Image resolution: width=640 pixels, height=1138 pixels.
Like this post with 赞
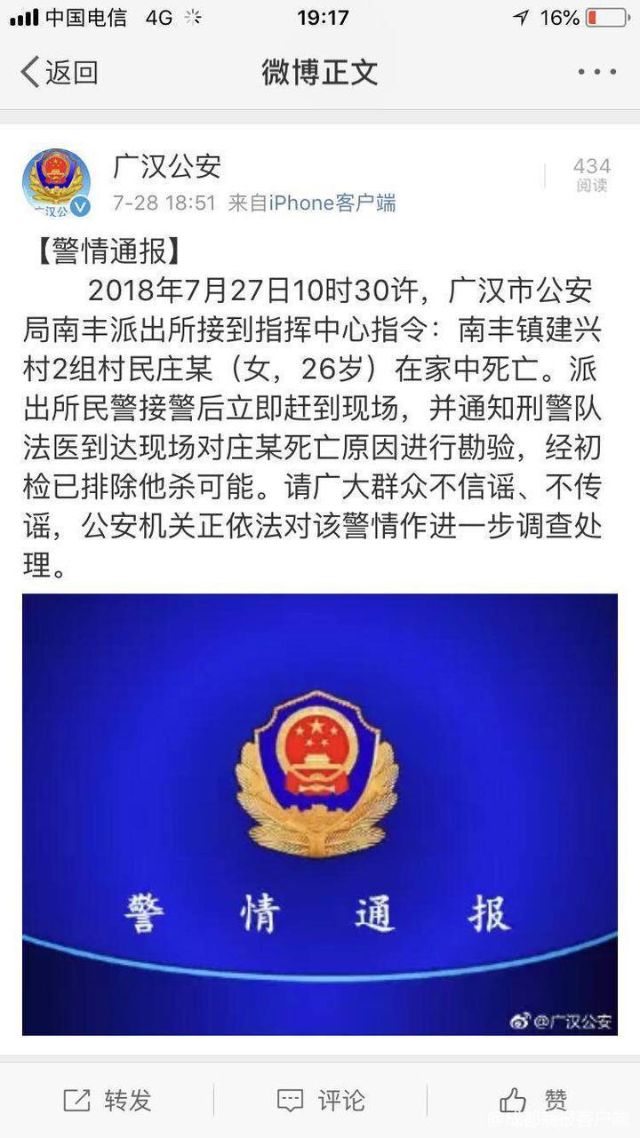coord(534,1100)
